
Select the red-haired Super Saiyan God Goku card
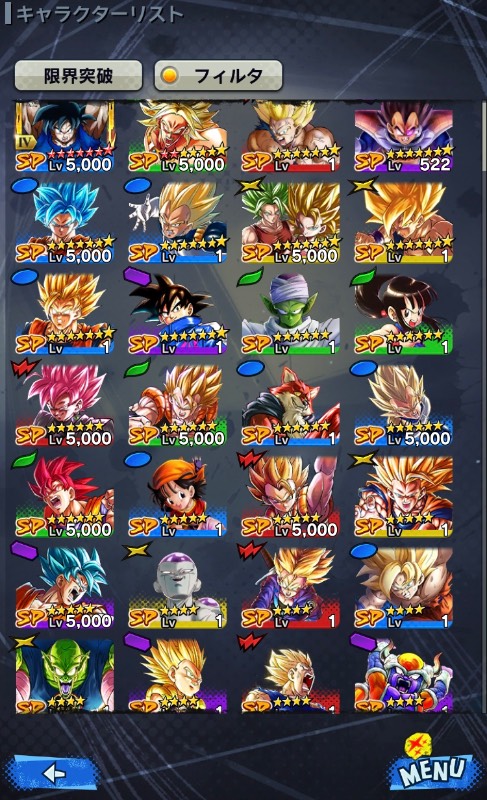pyautogui.click(x=64, y=497)
